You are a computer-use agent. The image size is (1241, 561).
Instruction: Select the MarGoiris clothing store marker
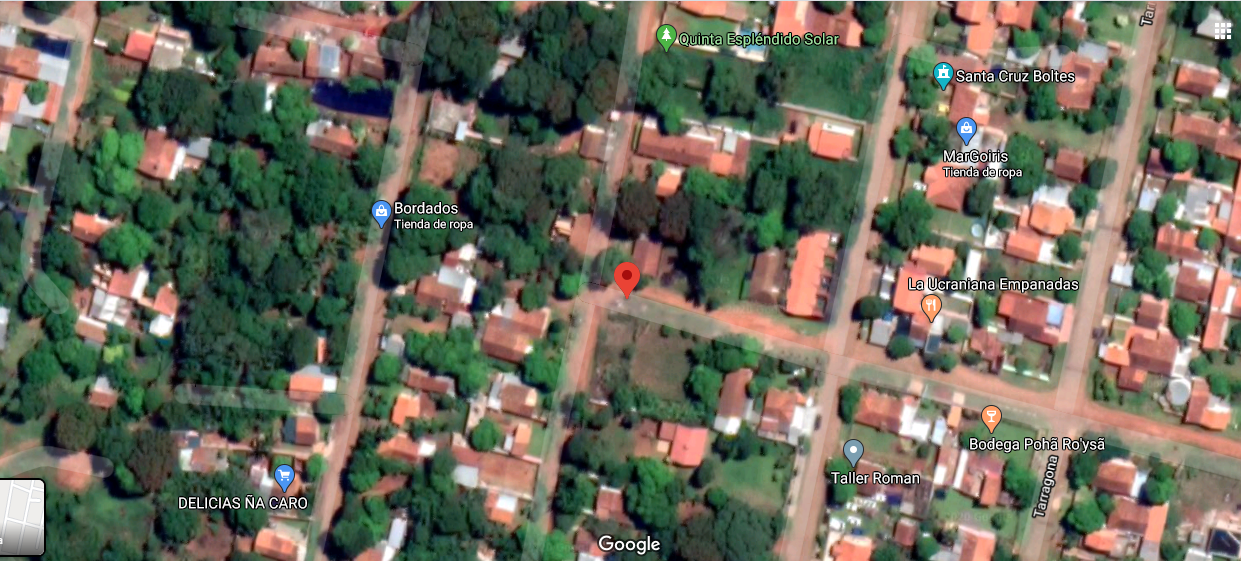tap(966, 130)
